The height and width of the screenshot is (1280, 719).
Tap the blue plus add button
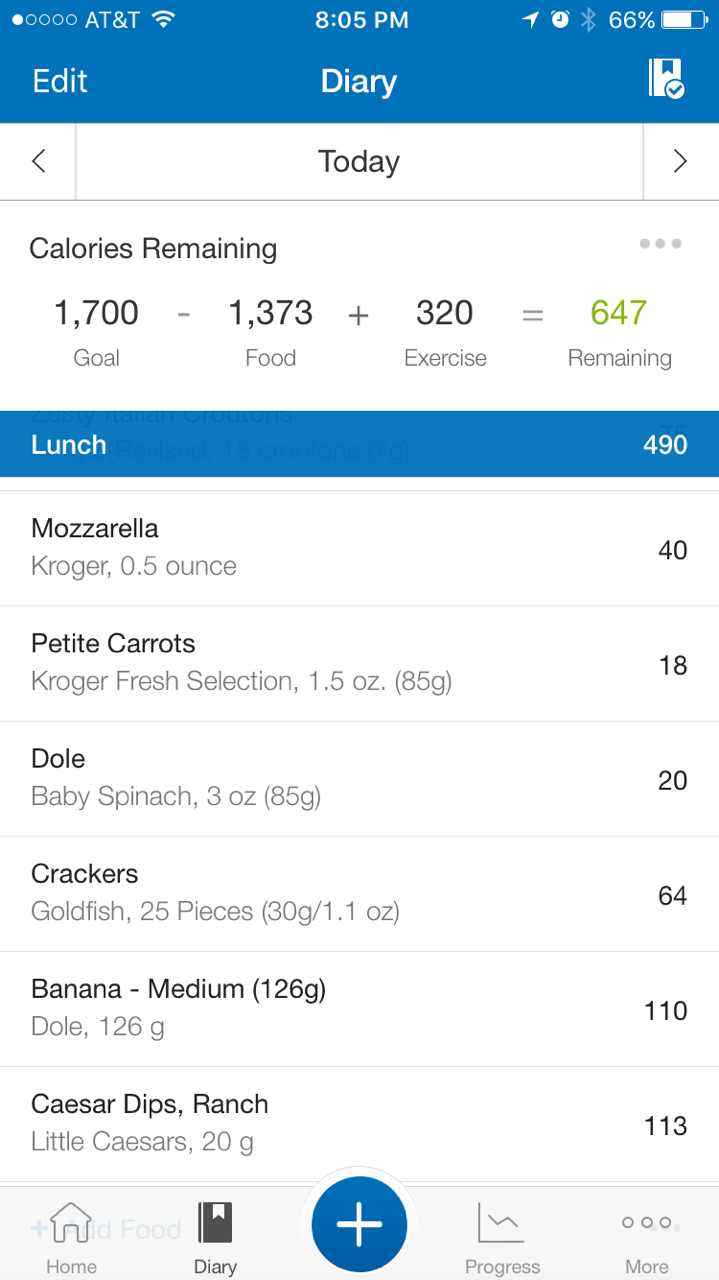pos(359,1225)
